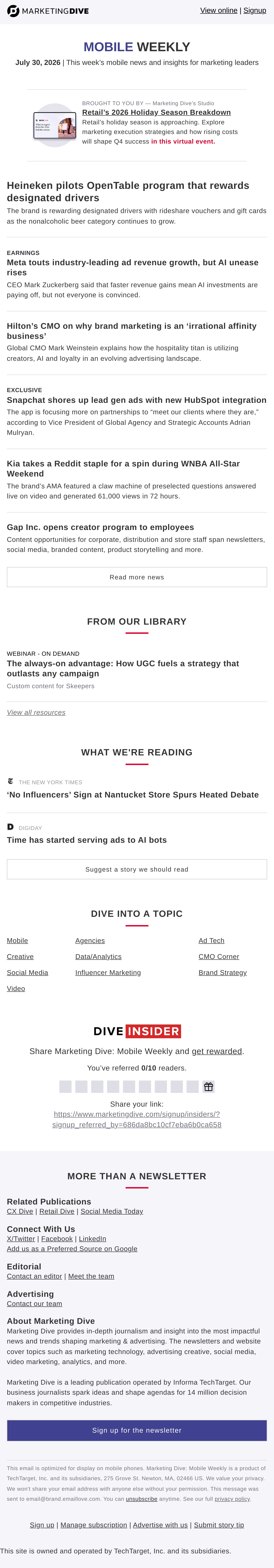The image size is (274, 1568).
Task: Tap the Read more news button
Action: [137, 577]
